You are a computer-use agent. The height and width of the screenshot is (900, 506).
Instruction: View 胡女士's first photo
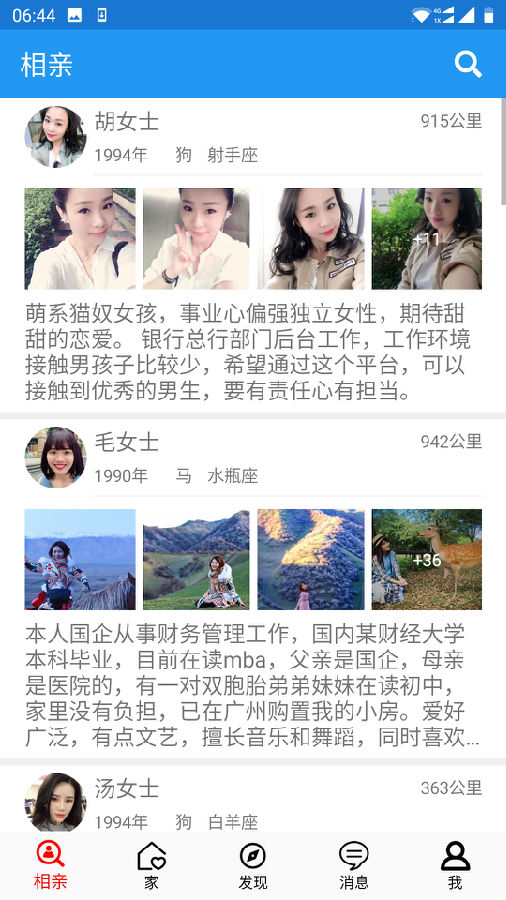(80, 239)
